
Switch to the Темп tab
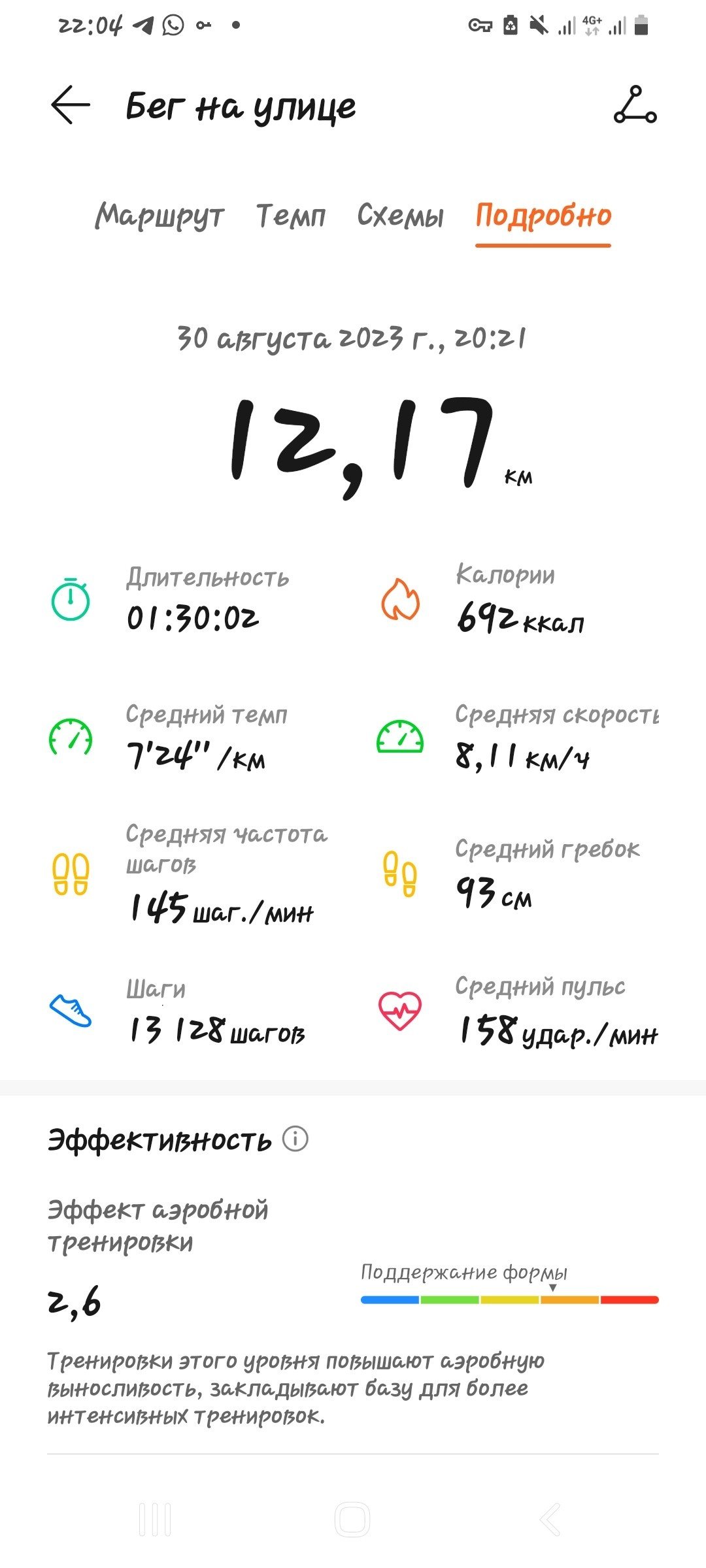pyautogui.click(x=290, y=215)
